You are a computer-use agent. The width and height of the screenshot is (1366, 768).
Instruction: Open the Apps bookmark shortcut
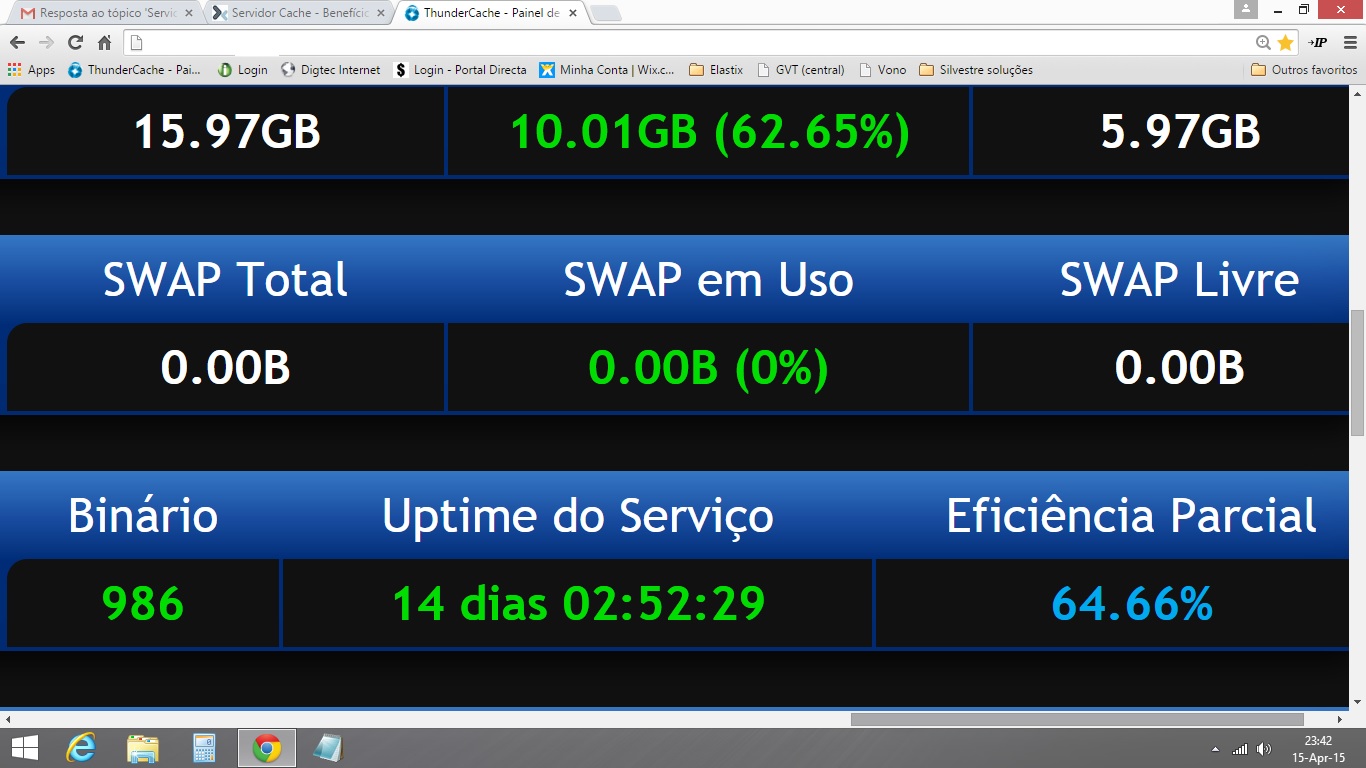pyautogui.click(x=31, y=70)
